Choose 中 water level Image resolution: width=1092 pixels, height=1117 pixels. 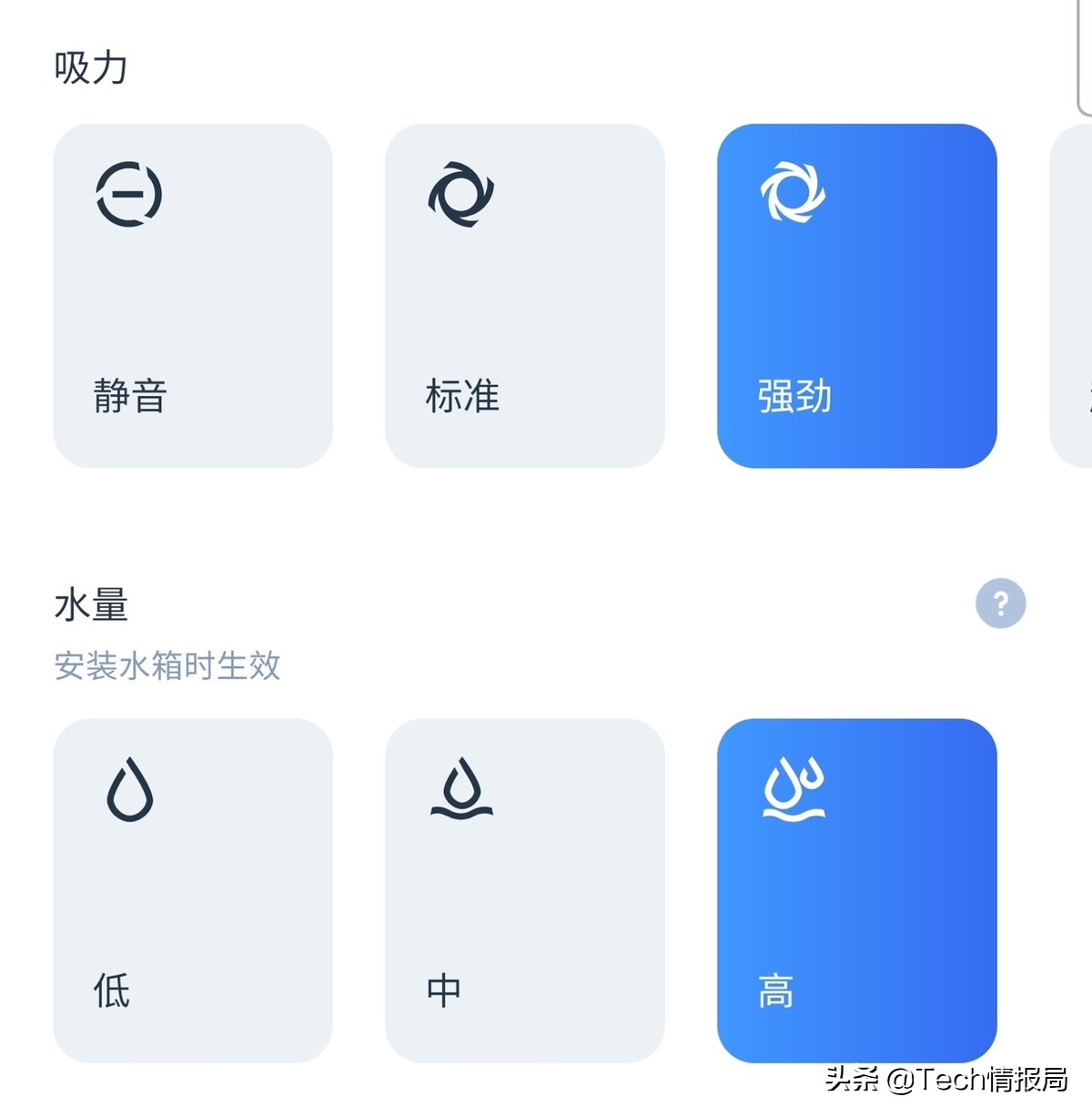(526, 888)
